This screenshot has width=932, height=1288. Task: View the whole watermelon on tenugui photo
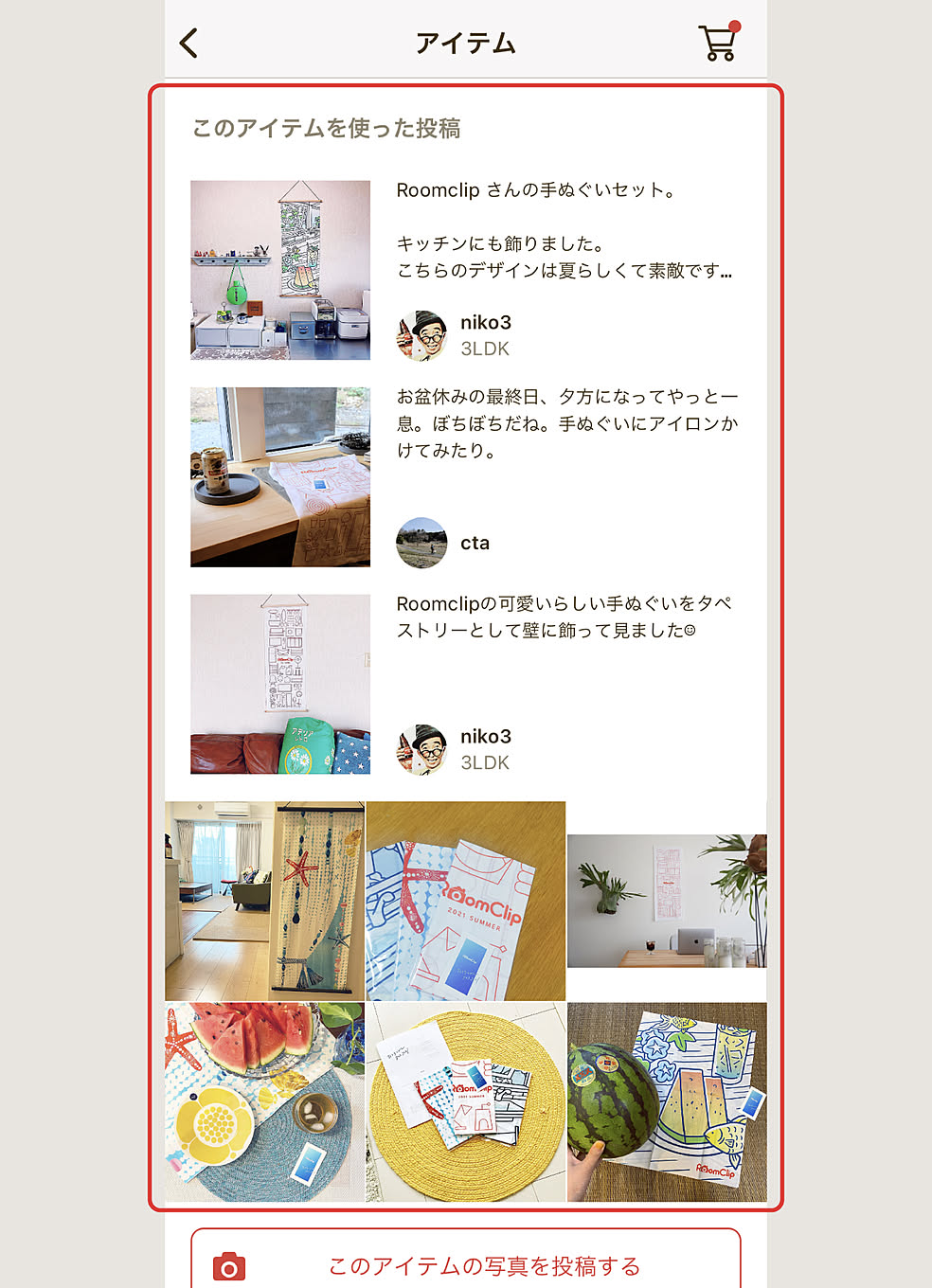667,1102
